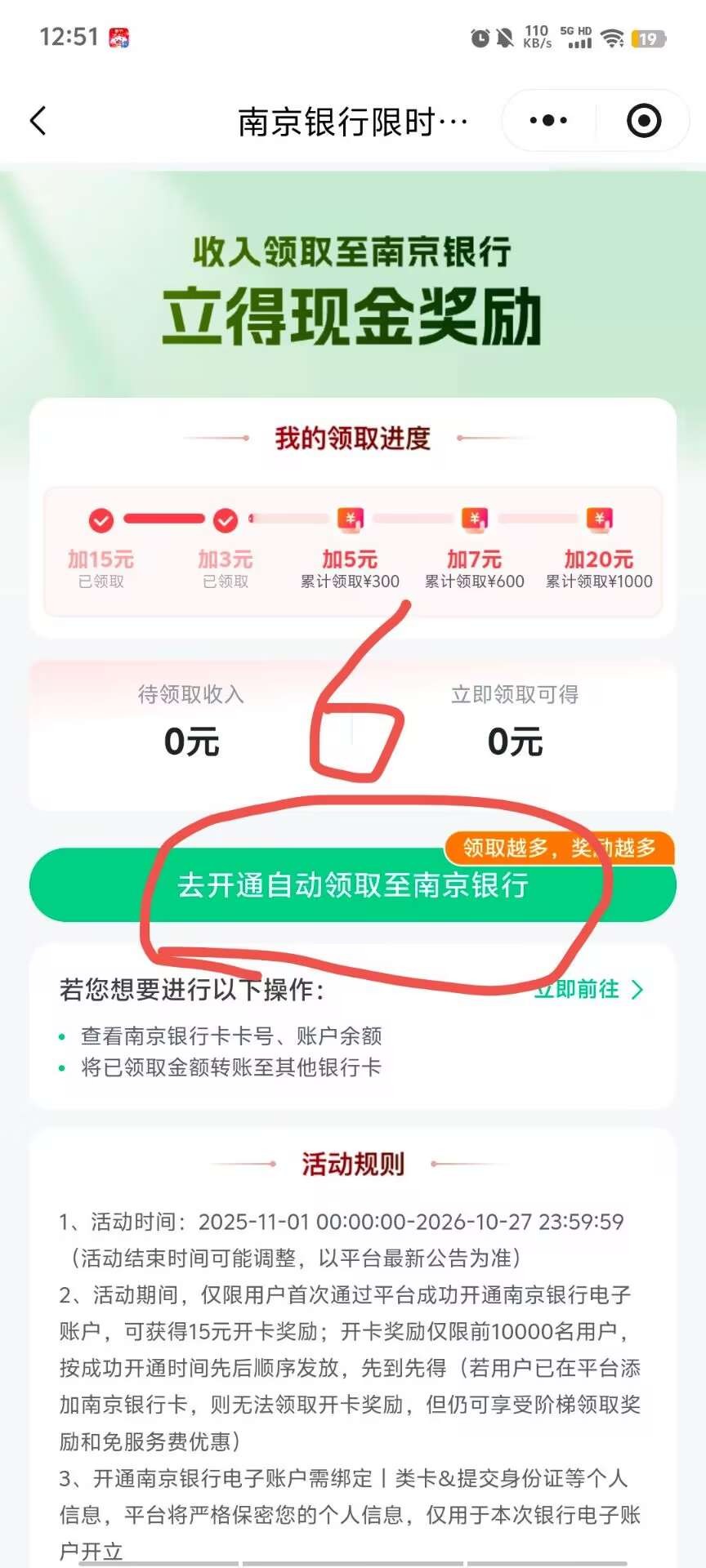Tap 去开通自动领取至南京银行 button
The width and height of the screenshot is (706, 1568).
click(x=353, y=885)
